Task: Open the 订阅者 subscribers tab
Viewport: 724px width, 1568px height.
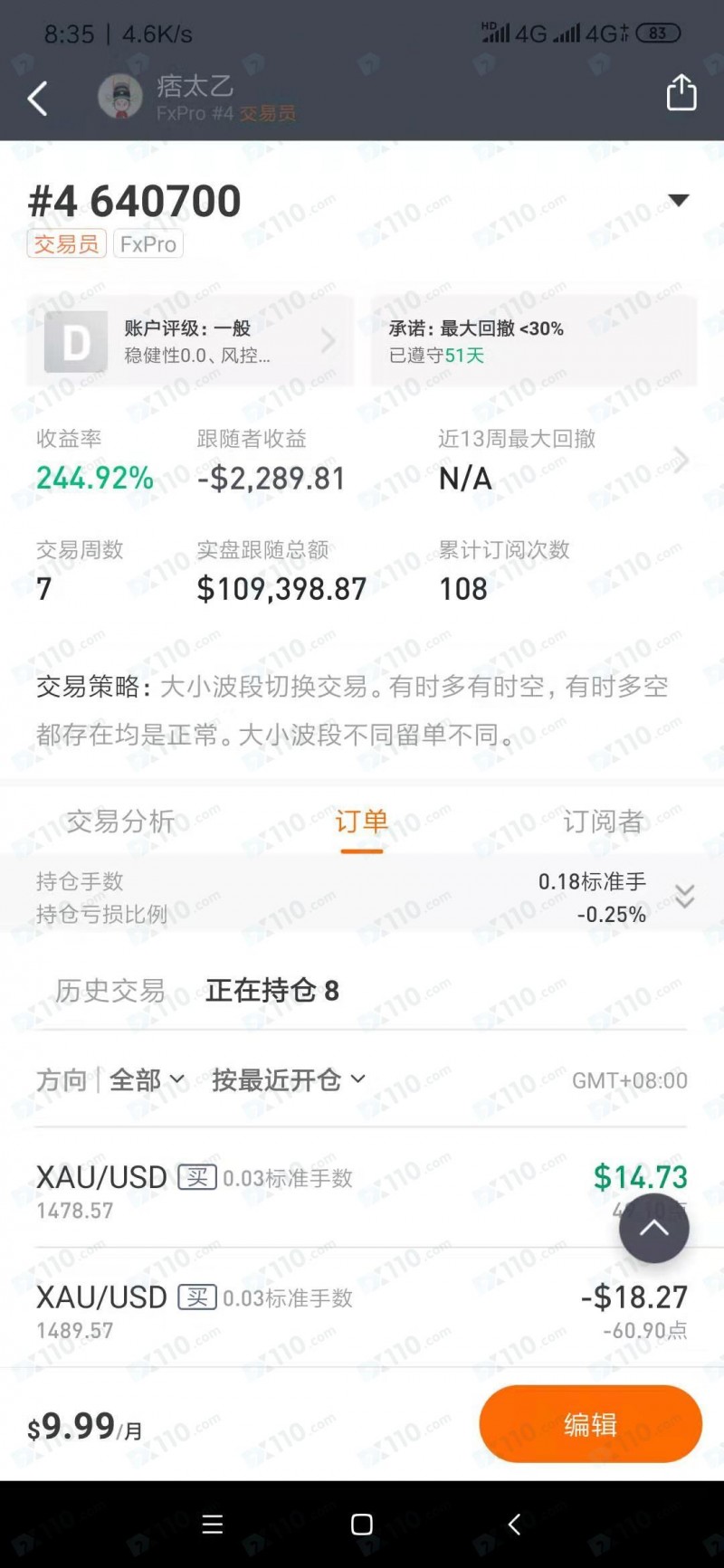Action: tap(604, 822)
